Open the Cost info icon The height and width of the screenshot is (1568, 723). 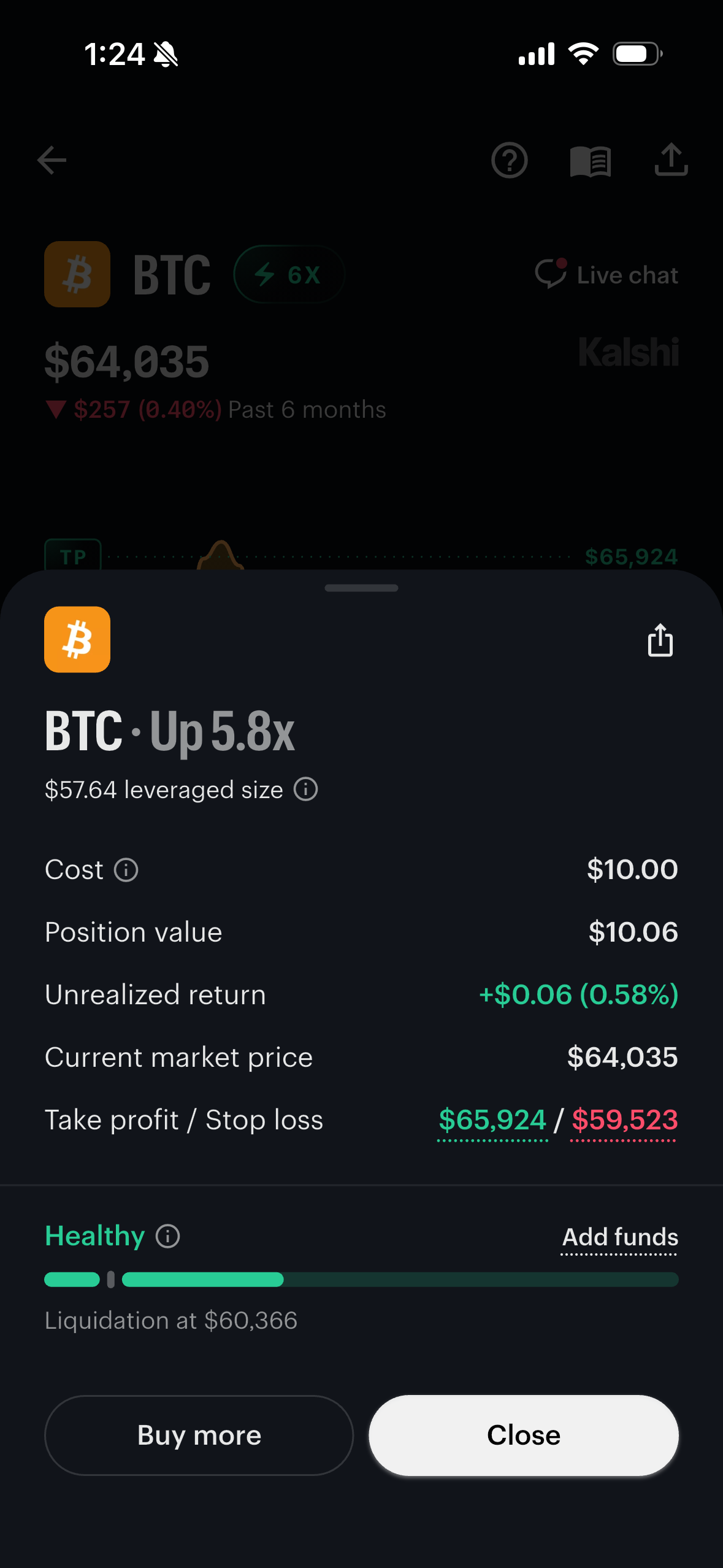point(126,870)
